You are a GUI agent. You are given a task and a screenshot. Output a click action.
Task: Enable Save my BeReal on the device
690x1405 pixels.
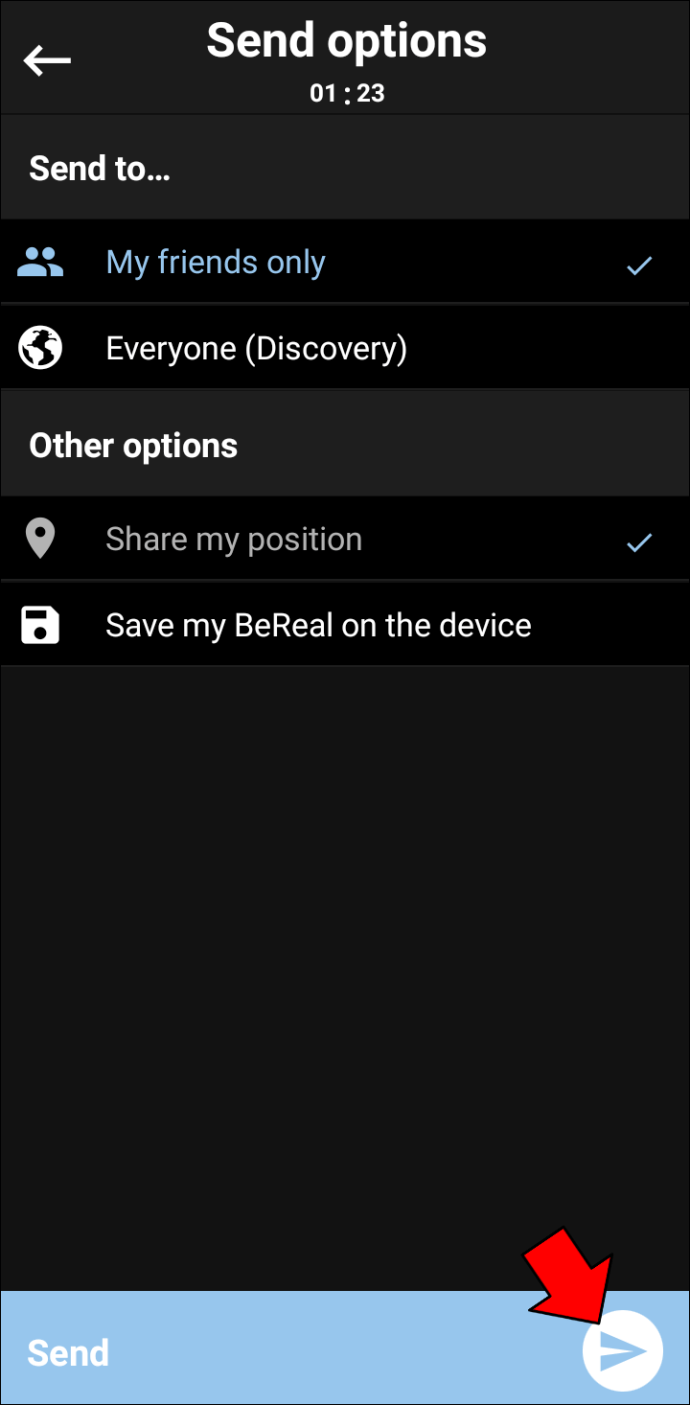coord(345,626)
